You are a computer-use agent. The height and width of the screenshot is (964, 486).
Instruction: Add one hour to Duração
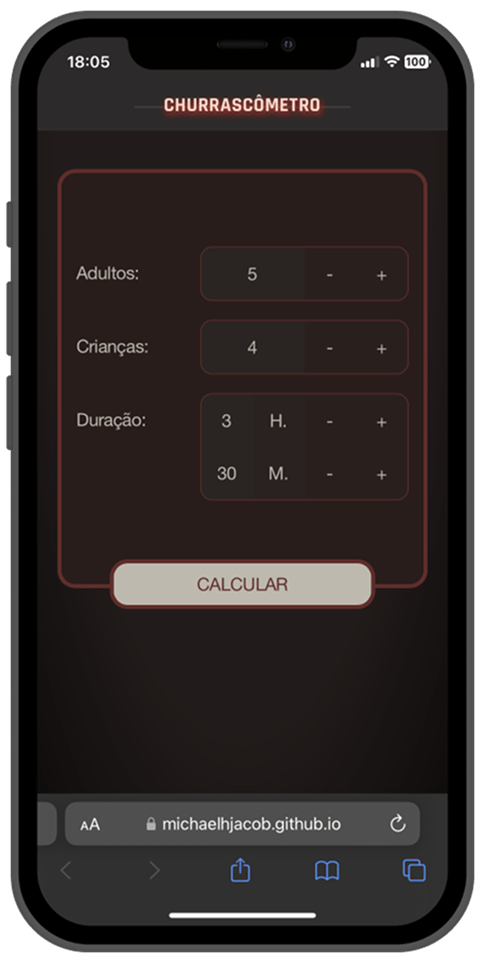pyautogui.click(x=382, y=422)
